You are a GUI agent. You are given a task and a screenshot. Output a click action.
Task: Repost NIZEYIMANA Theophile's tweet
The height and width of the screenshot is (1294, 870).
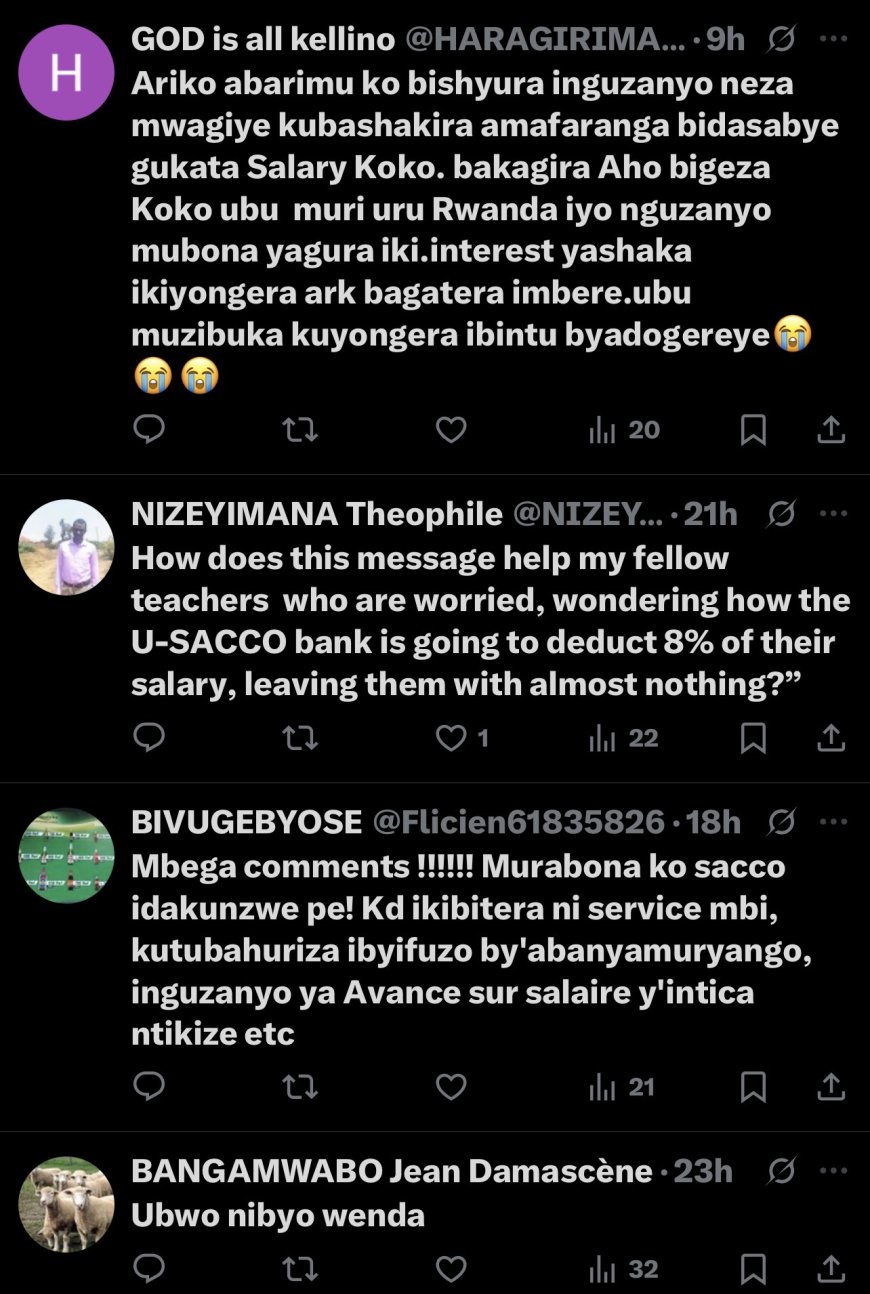coord(301,738)
